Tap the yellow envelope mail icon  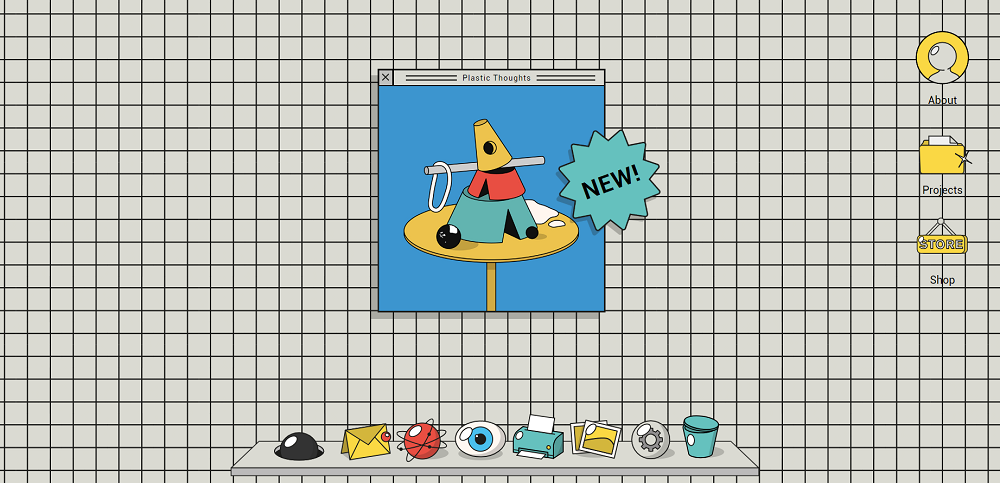366,441
